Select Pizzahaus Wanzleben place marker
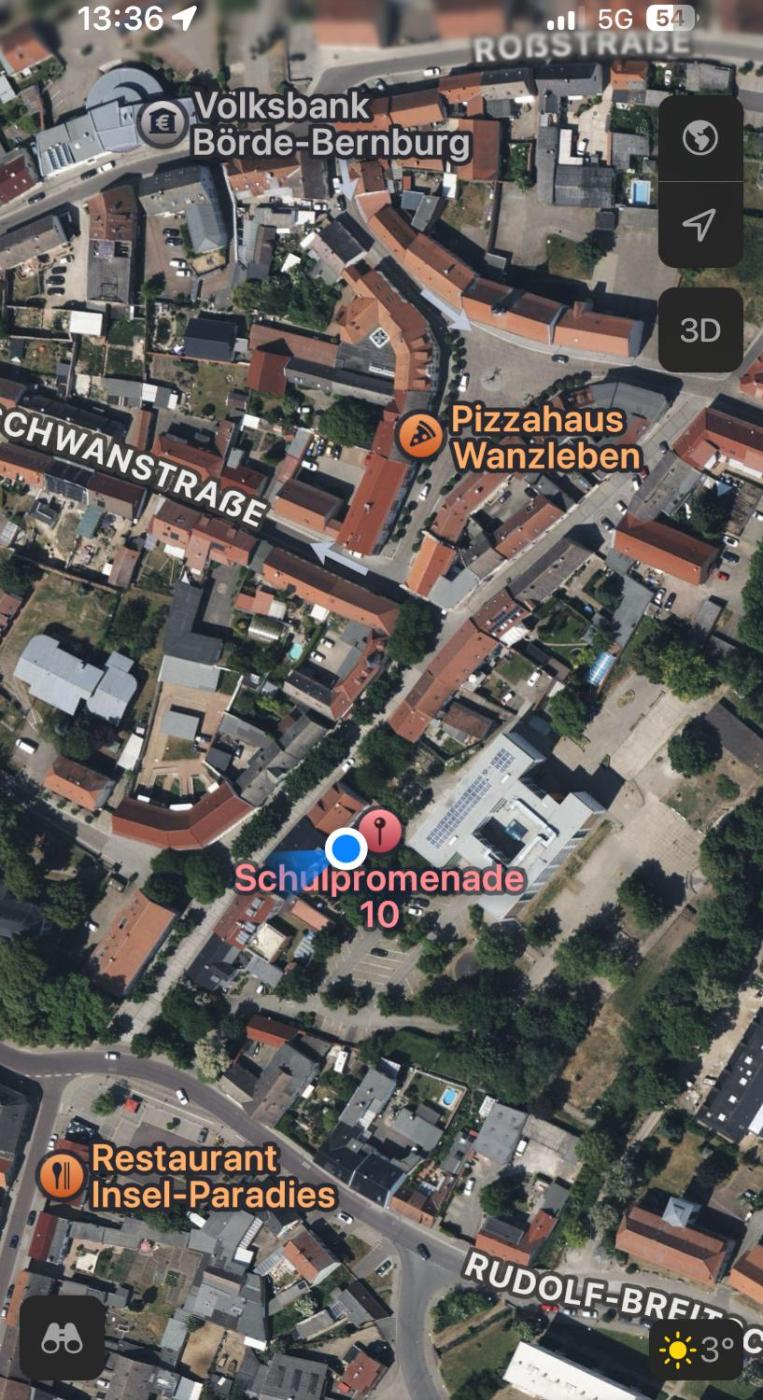 [x=420, y=437]
